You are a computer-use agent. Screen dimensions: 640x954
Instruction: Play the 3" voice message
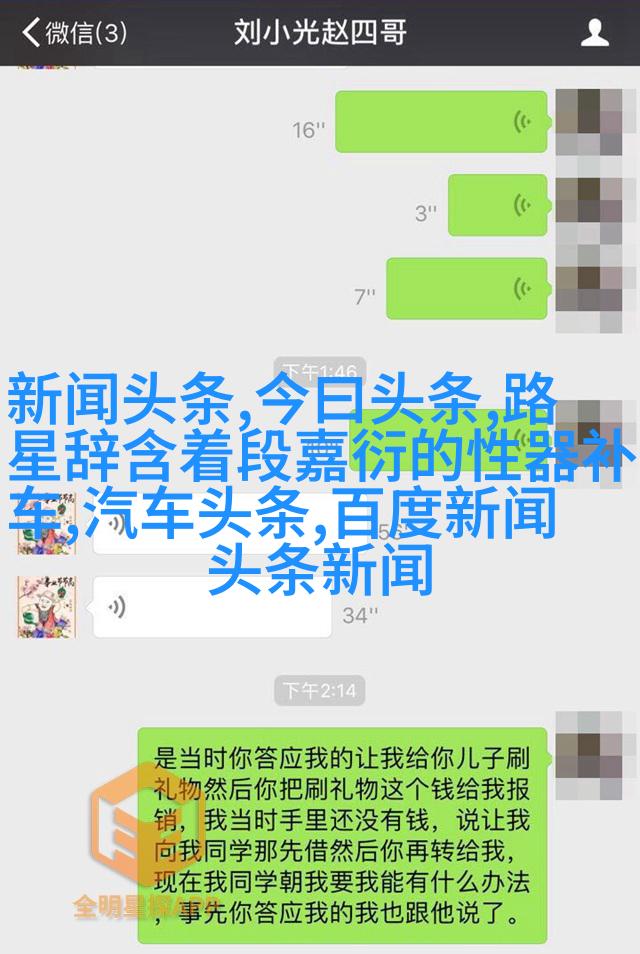coord(497,206)
